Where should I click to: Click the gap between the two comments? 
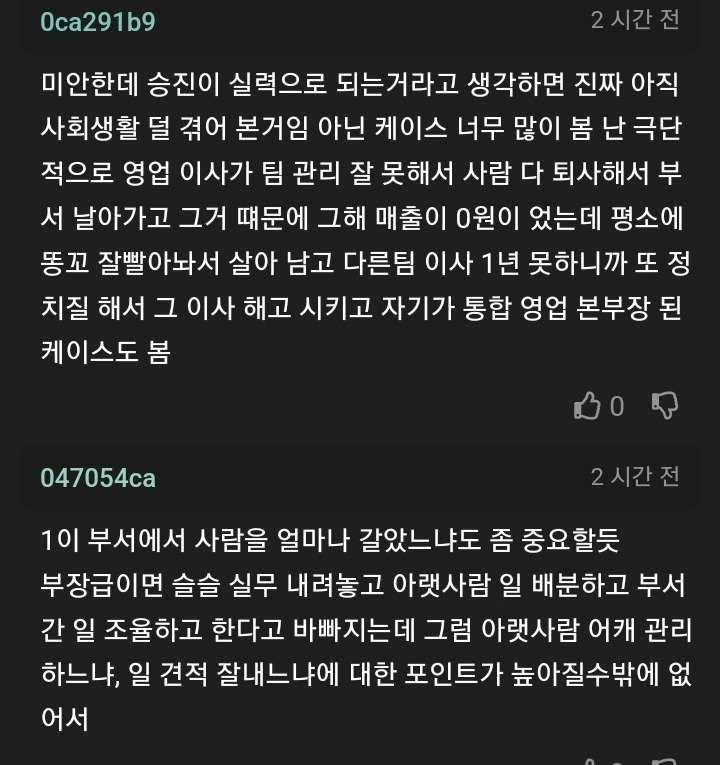coord(360,438)
